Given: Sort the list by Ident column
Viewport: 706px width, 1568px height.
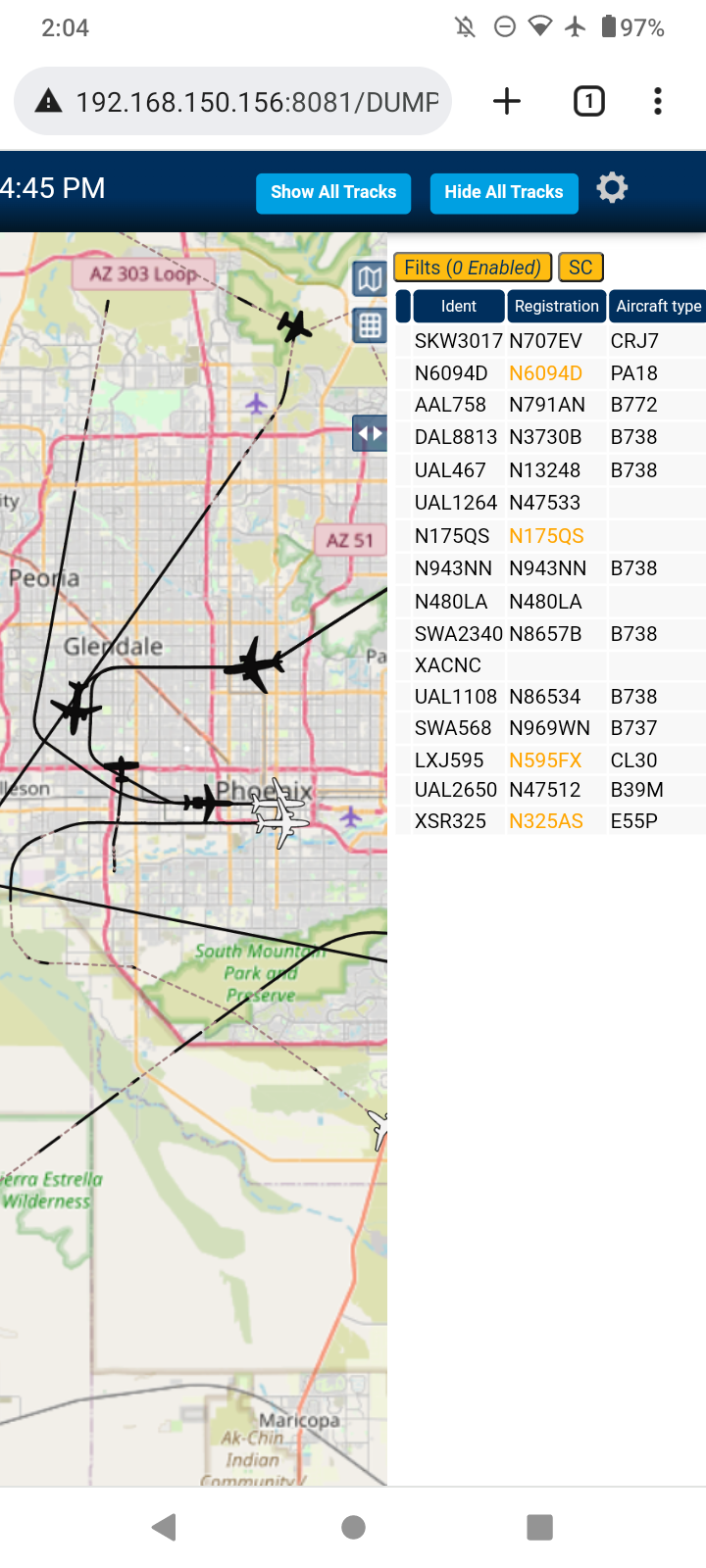Looking at the screenshot, I should click(x=459, y=306).
